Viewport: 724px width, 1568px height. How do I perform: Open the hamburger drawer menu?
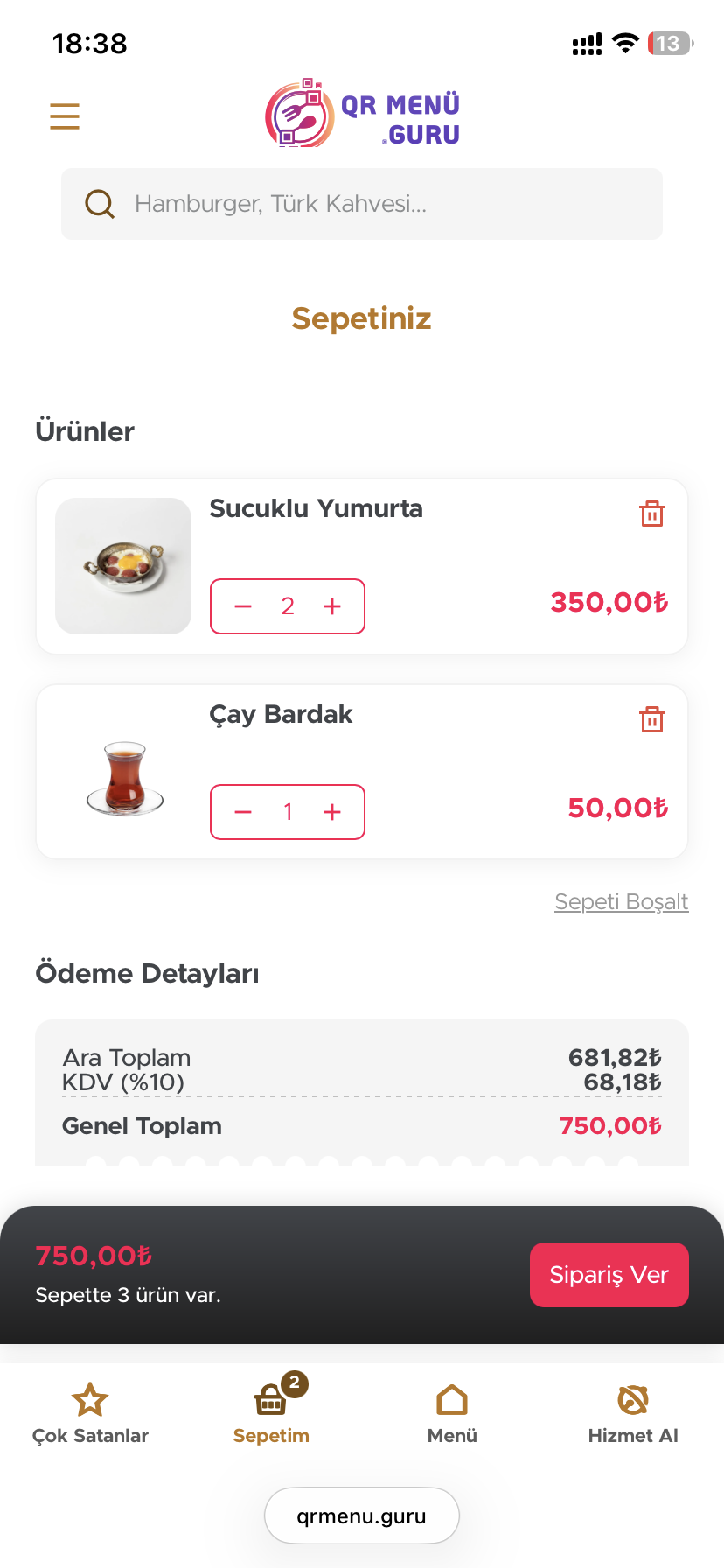[x=65, y=116]
